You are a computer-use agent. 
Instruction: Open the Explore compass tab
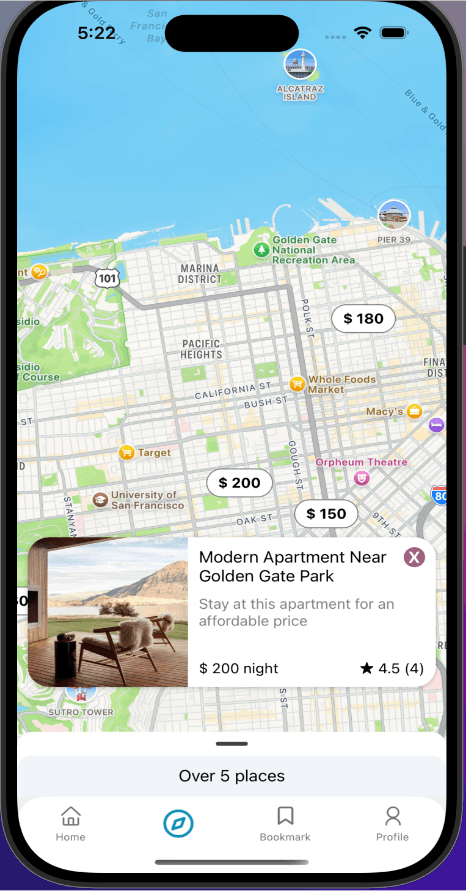pos(178,823)
